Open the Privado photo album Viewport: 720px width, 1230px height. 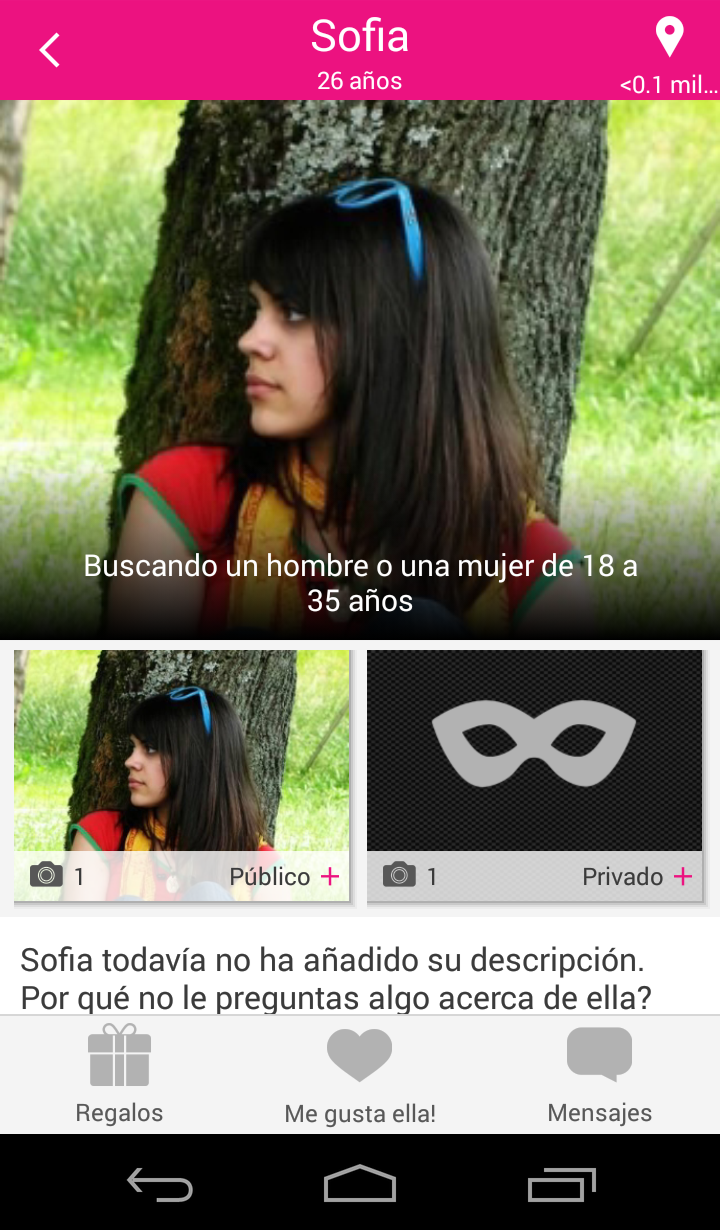[535, 776]
